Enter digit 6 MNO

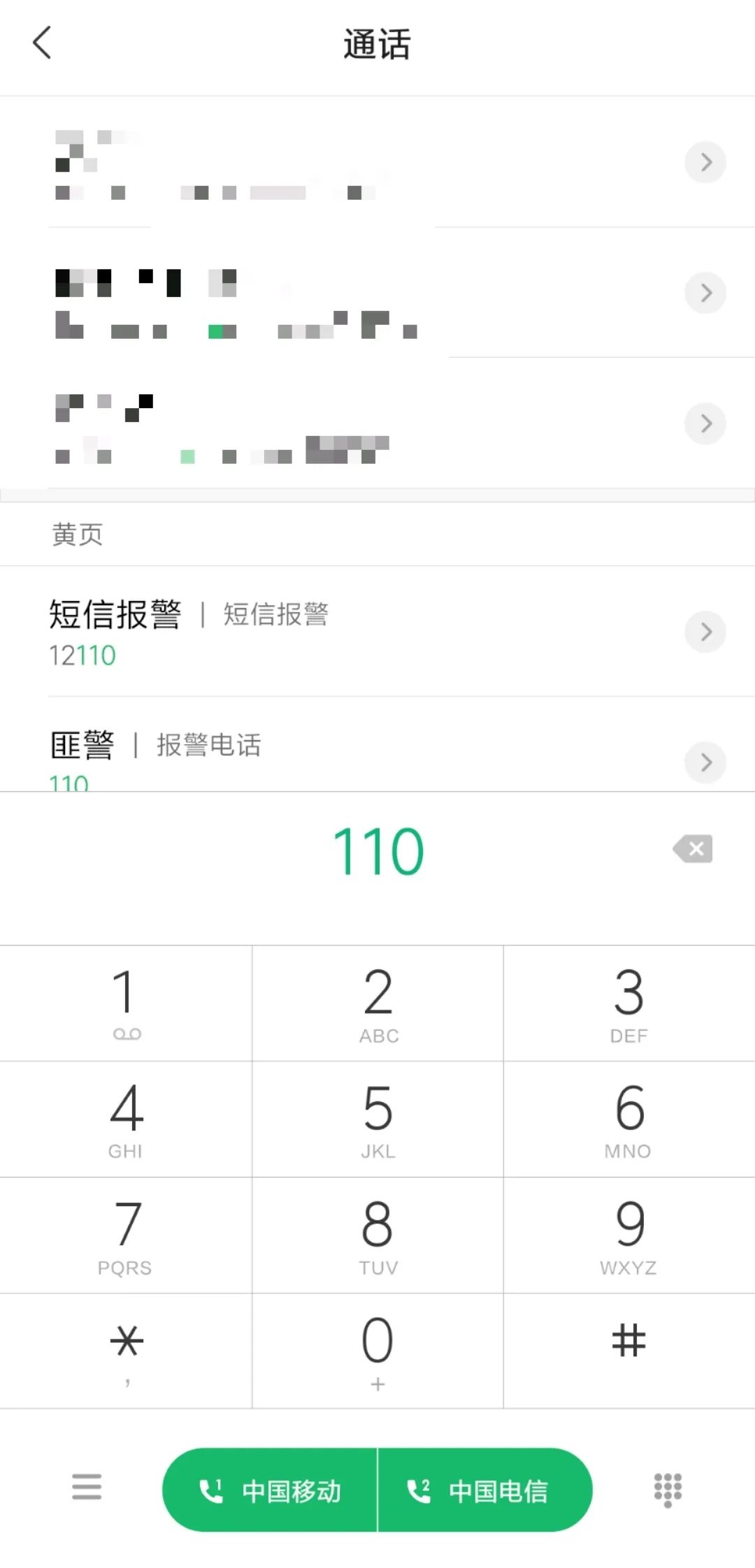(628, 1119)
